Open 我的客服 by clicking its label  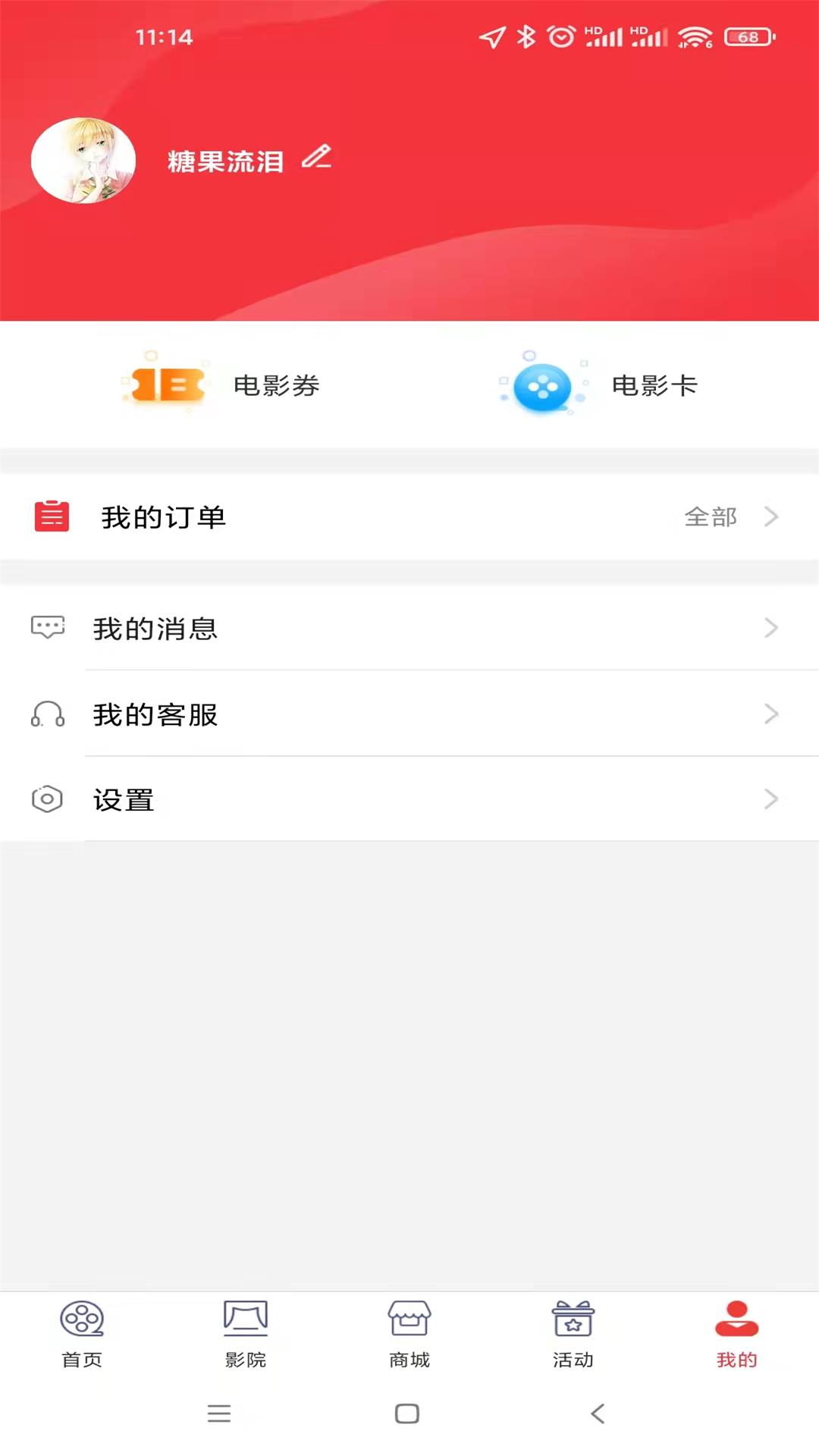click(155, 714)
